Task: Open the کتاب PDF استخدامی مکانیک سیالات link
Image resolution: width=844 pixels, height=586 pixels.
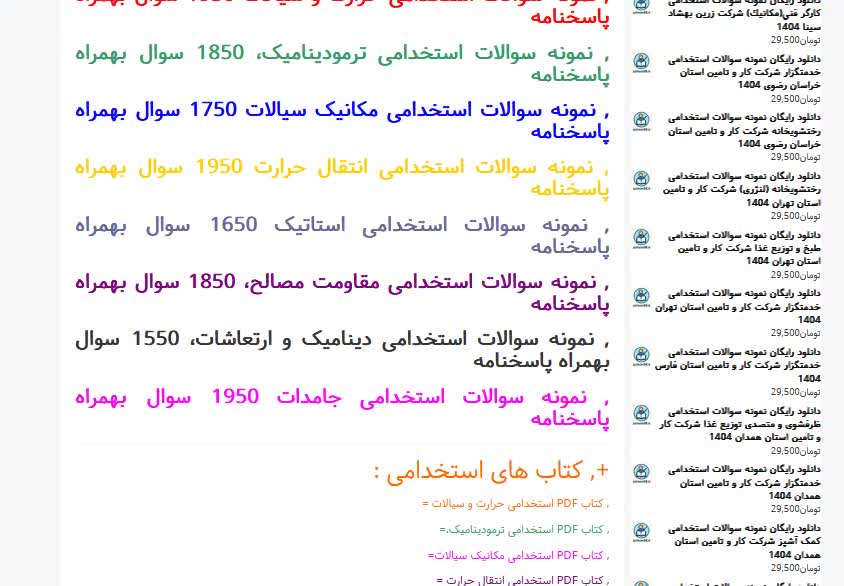Action: click(520, 555)
